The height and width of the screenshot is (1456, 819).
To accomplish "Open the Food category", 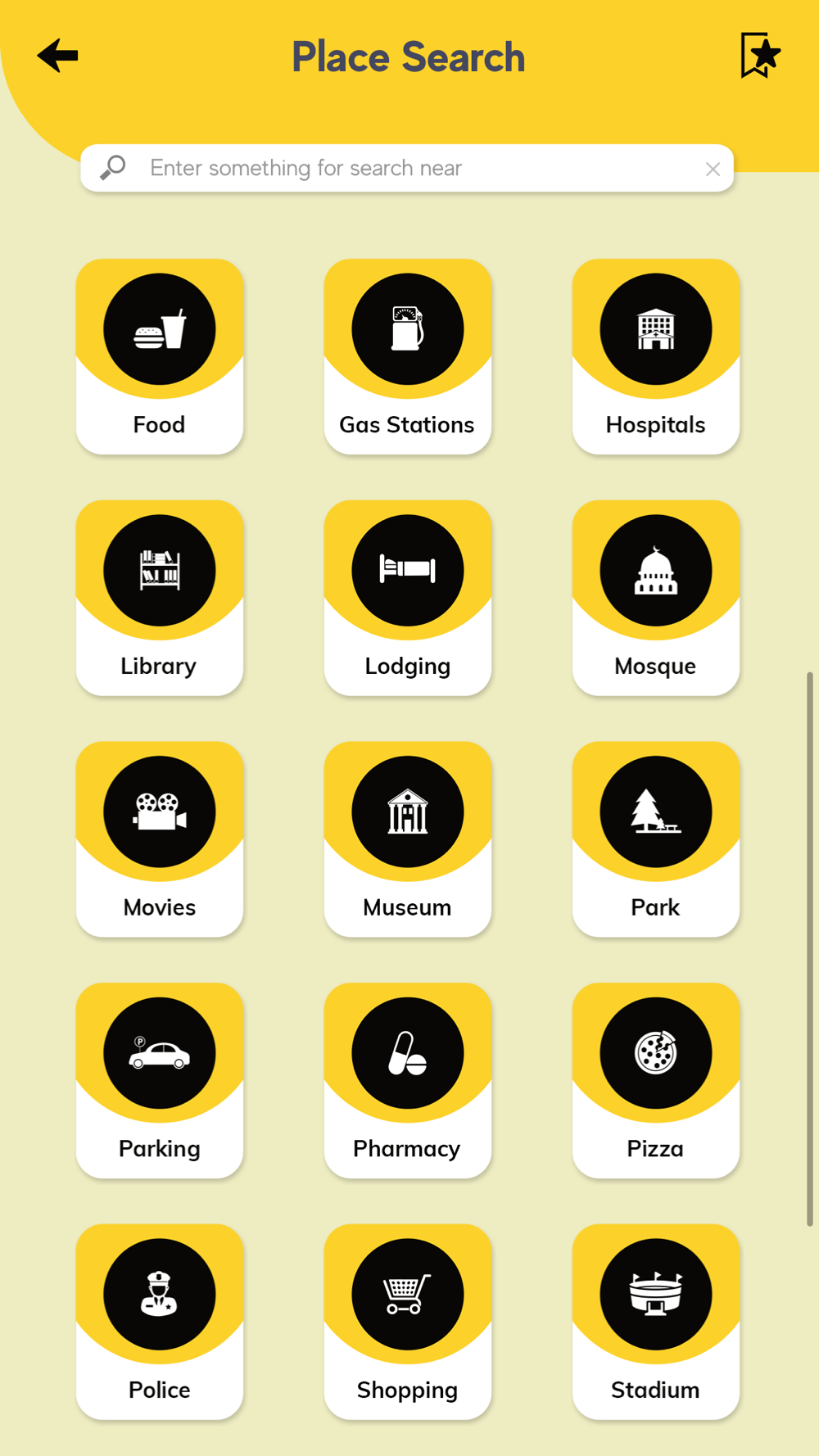I will click(x=160, y=356).
